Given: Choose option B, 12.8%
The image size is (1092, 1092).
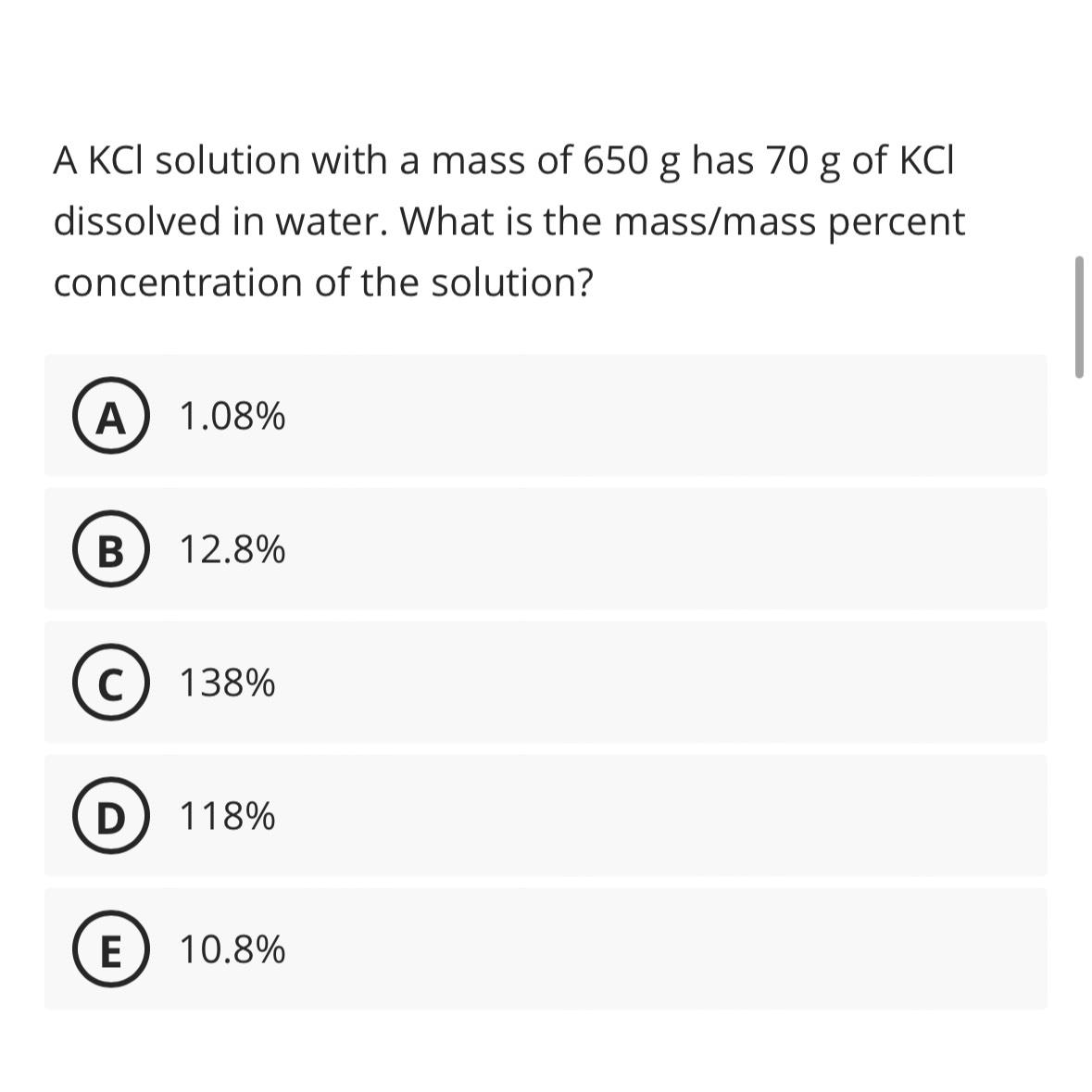Looking at the screenshot, I should [x=546, y=549].
